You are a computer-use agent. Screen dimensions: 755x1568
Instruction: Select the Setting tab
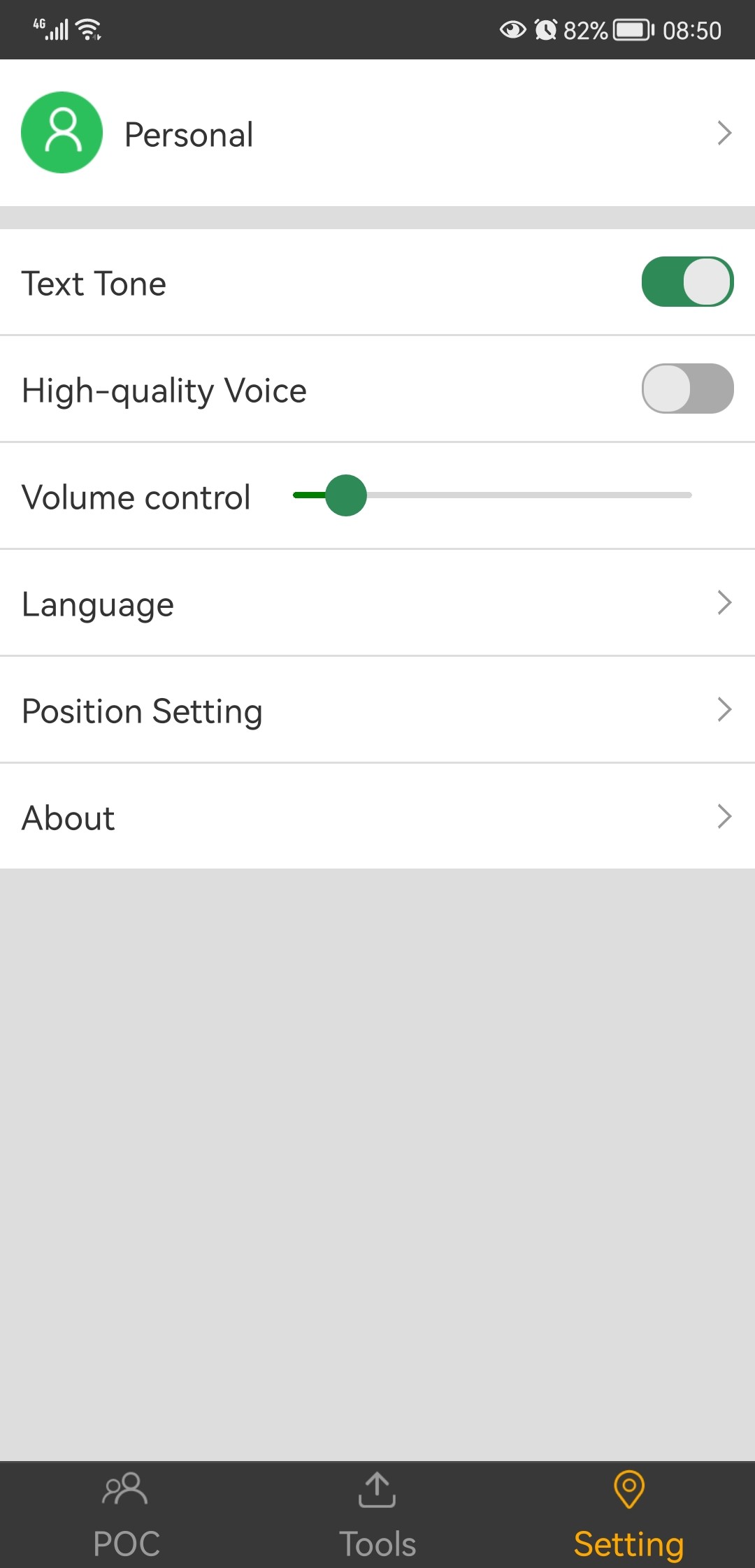coord(628,1515)
